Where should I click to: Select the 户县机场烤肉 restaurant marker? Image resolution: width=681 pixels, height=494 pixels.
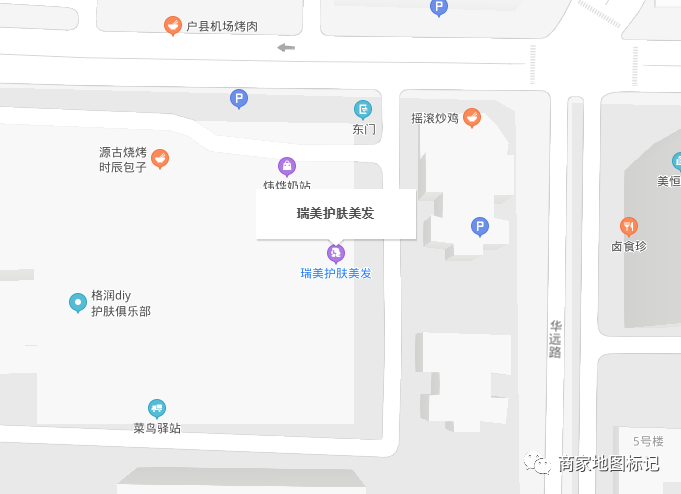click(172, 26)
